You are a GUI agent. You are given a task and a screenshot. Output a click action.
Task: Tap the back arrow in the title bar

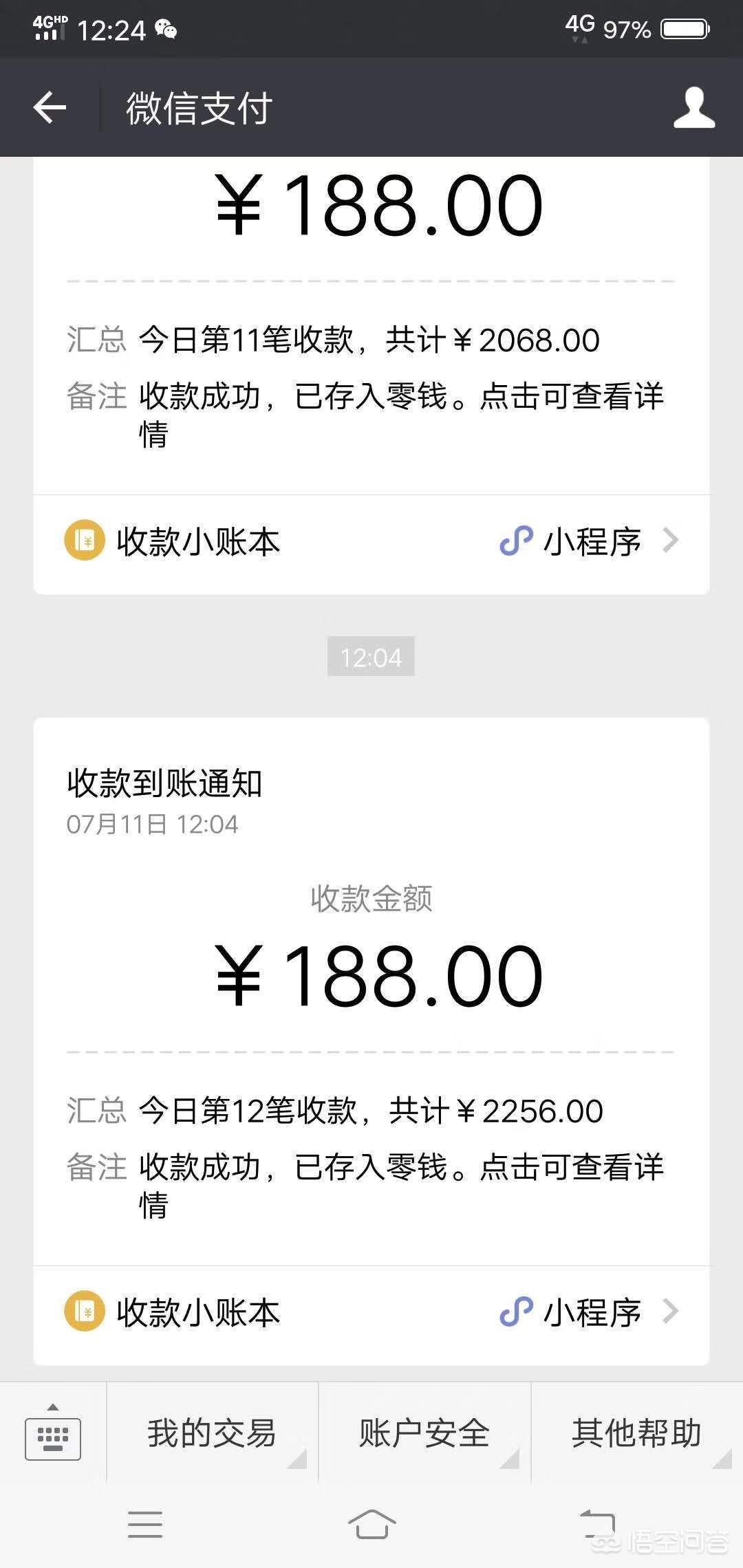[50, 107]
